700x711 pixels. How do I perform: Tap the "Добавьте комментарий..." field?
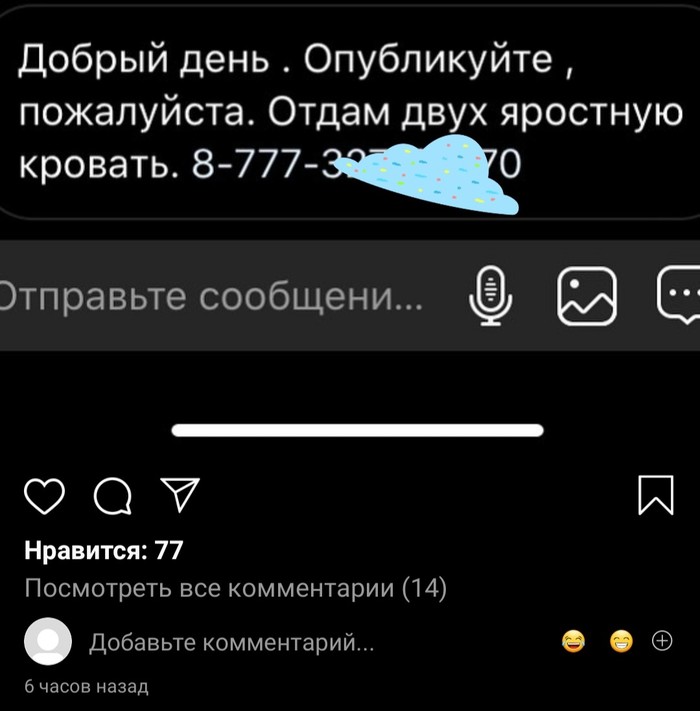point(232,643)
